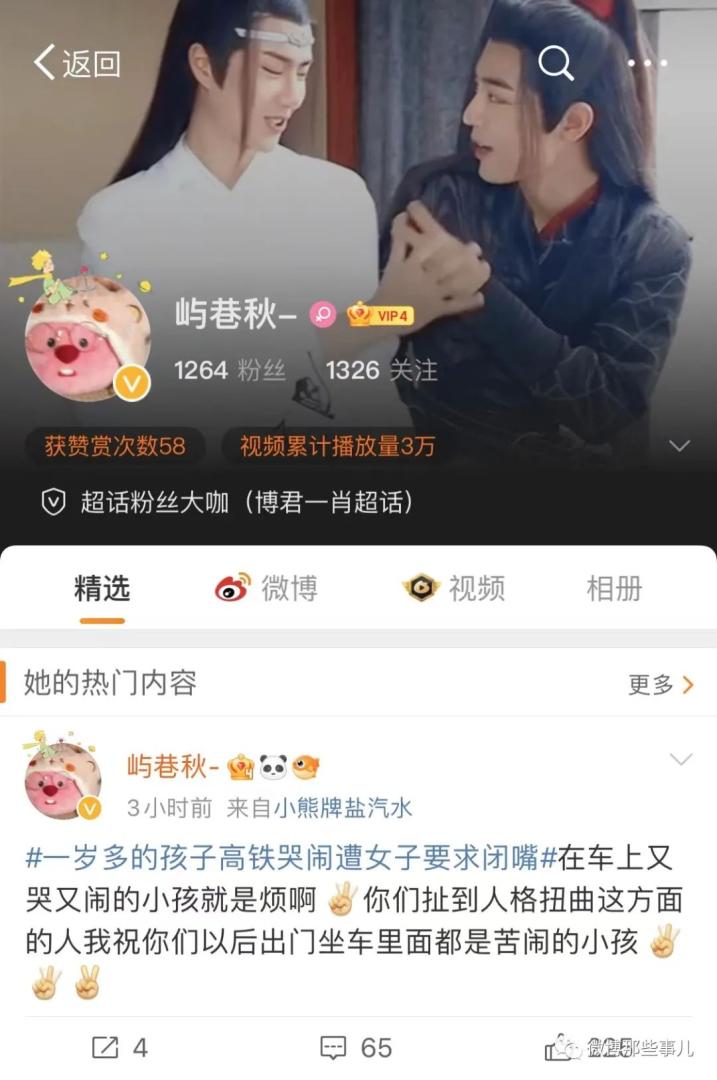View the 1326 关注 following list
The width and height of the screenshot is (717, 1080).
pyautogui.click(x=381, y=370)
